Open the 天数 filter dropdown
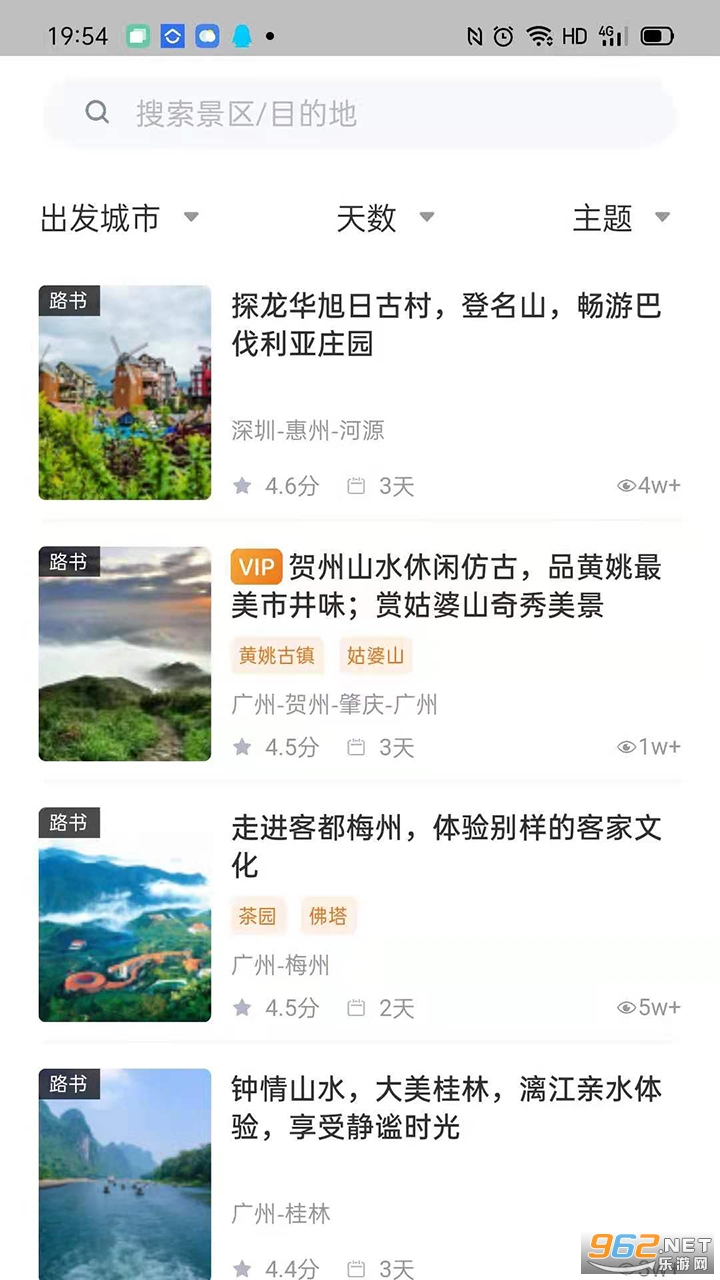 (385, 218)
